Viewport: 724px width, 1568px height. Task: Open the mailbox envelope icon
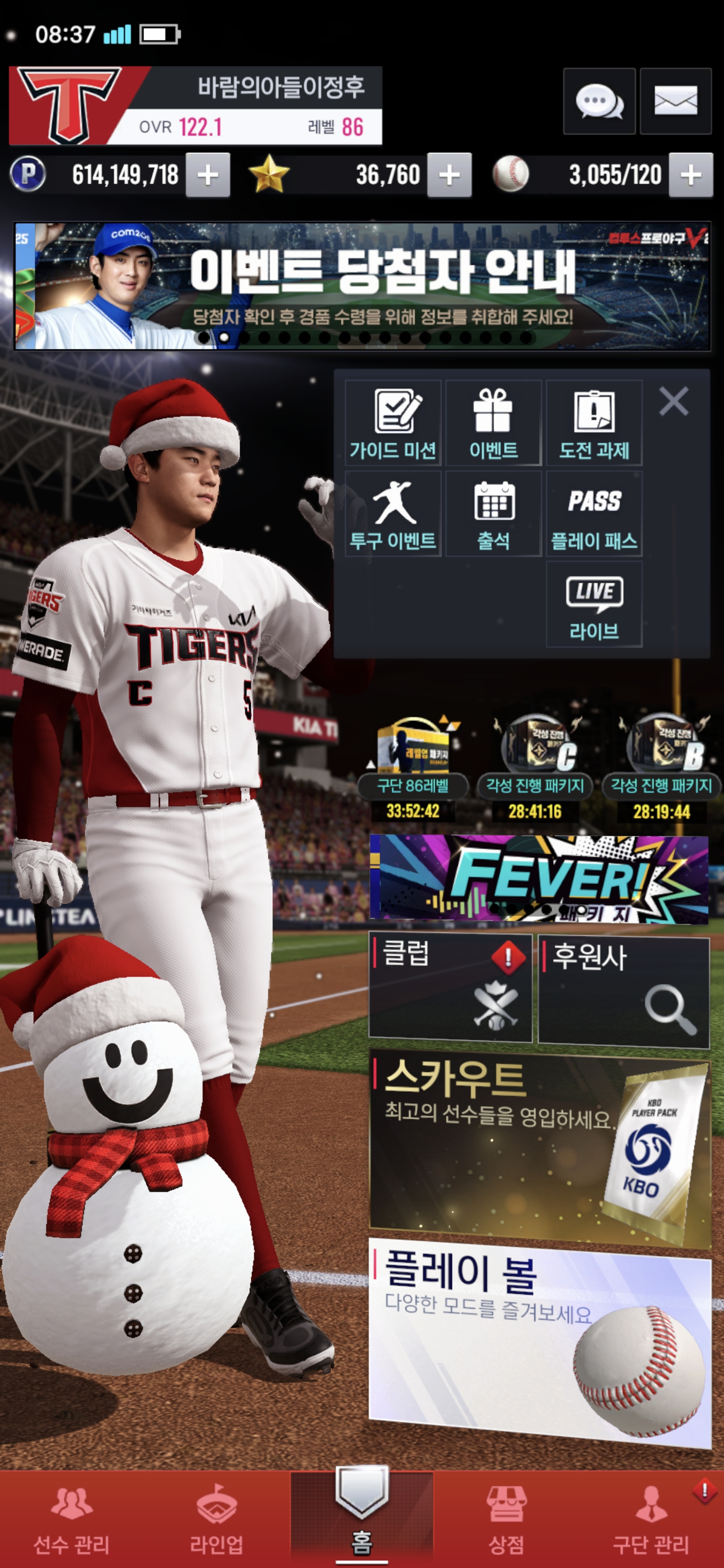(675, 101)
